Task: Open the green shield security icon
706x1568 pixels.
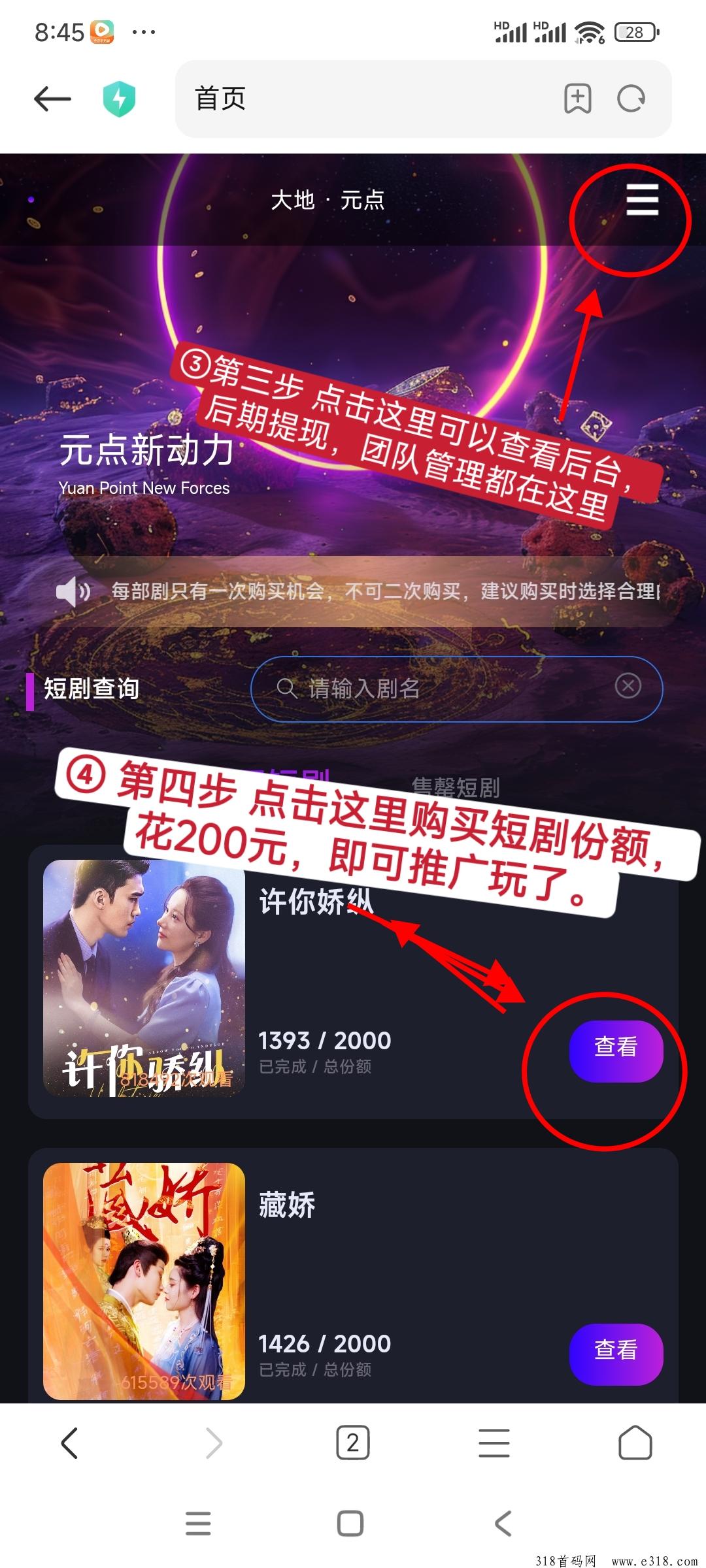Action: point(119,99)
